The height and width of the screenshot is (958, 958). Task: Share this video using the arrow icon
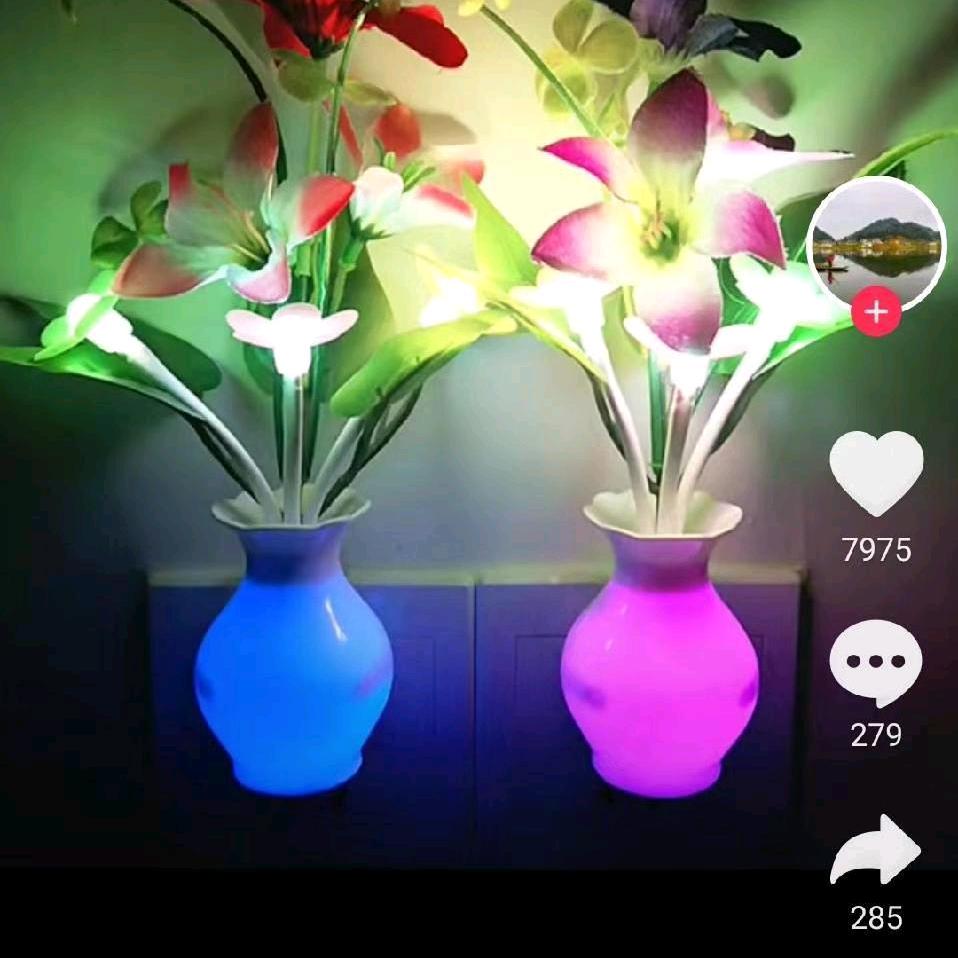click(x=874, y=850)
